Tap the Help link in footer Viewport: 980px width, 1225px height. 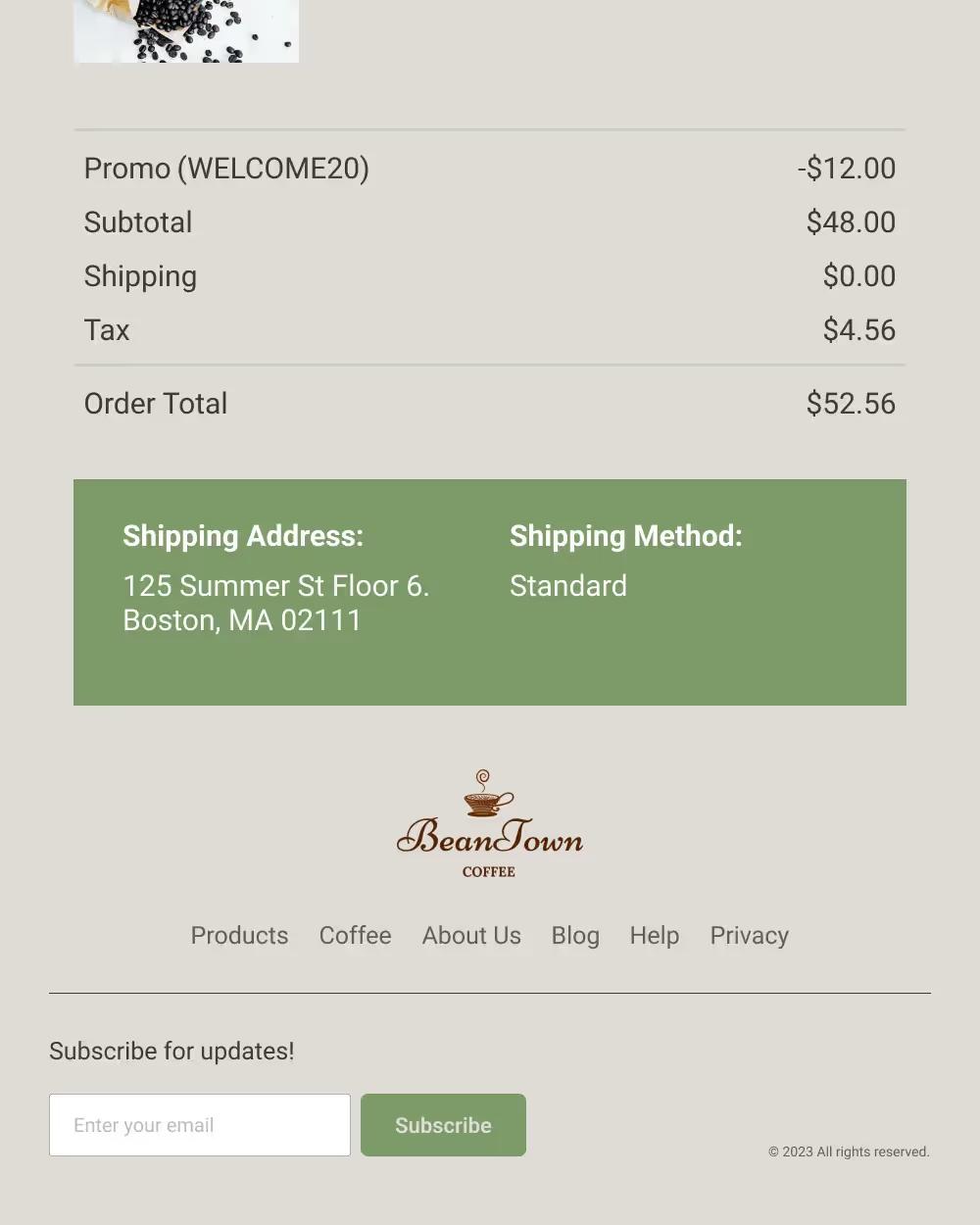[655, 936]
